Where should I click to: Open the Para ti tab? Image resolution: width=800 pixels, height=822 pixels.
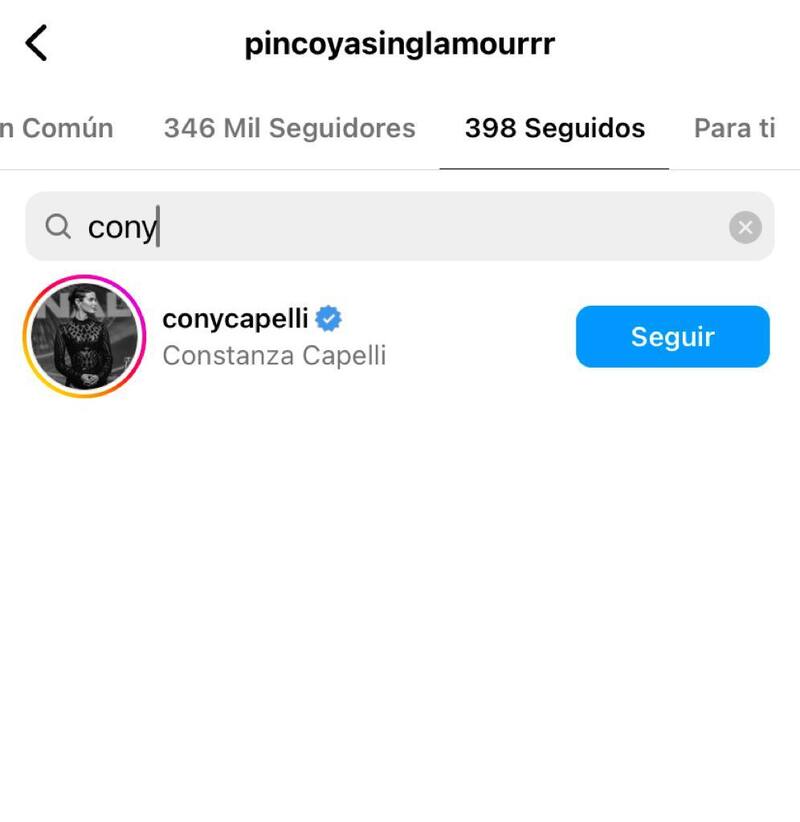click(735, 128)
